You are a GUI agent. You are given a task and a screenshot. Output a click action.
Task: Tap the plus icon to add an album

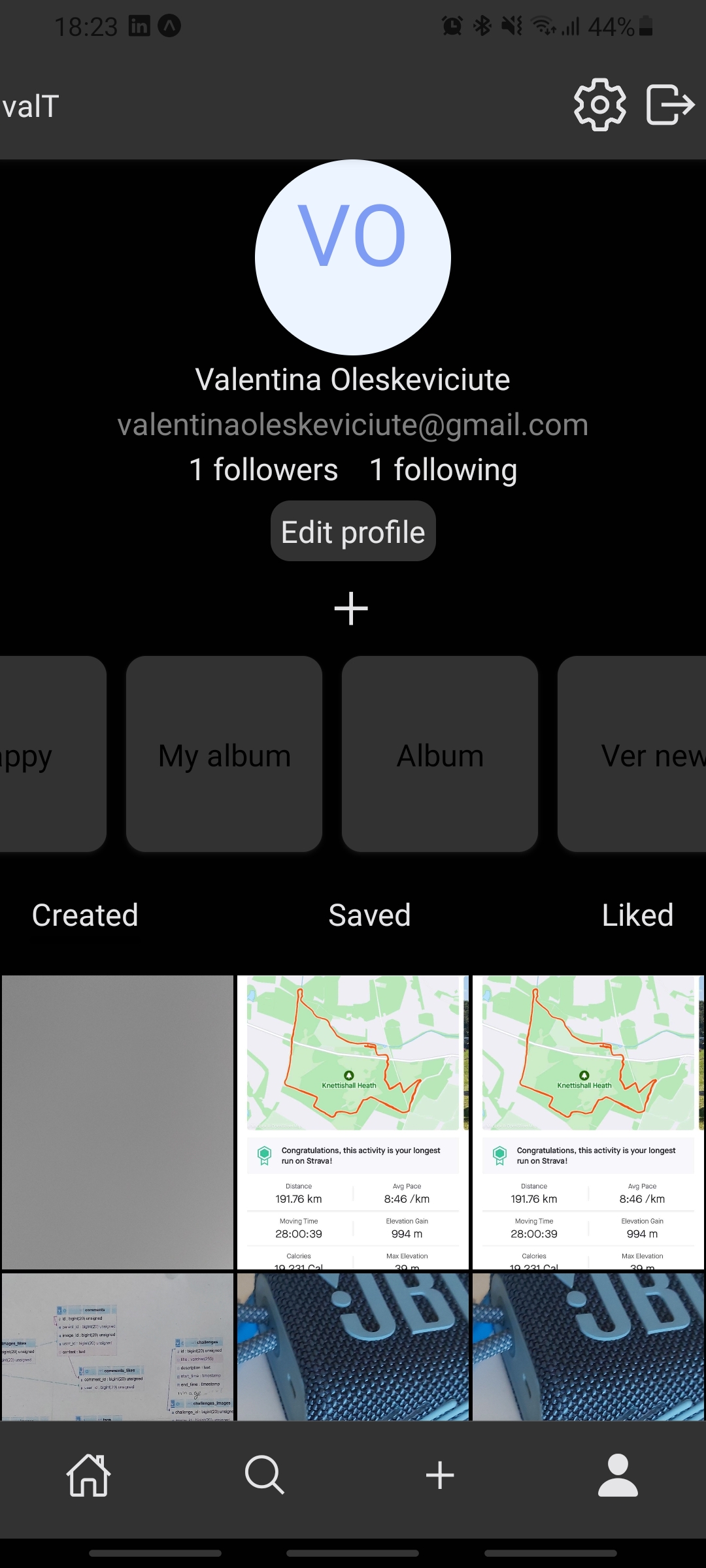tap(352, 608)
